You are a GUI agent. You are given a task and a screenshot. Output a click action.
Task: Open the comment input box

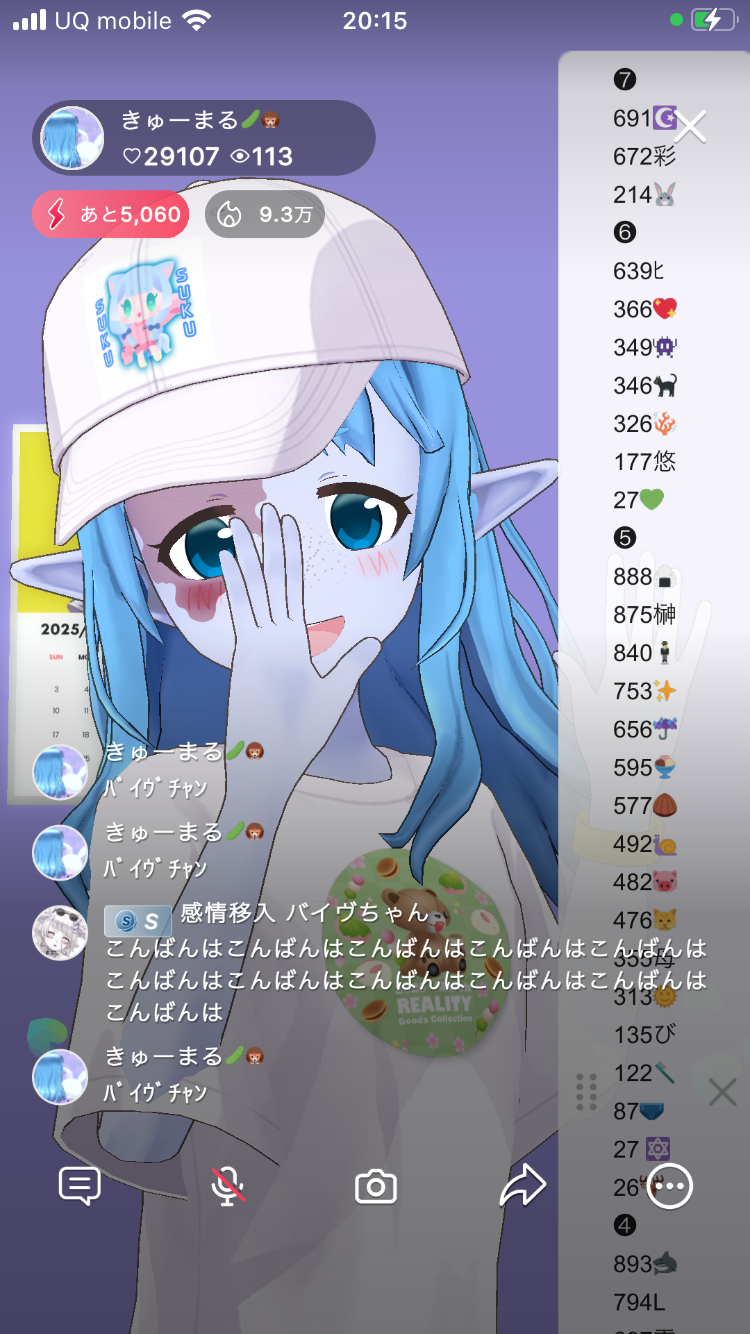[x=80, y=1186]
